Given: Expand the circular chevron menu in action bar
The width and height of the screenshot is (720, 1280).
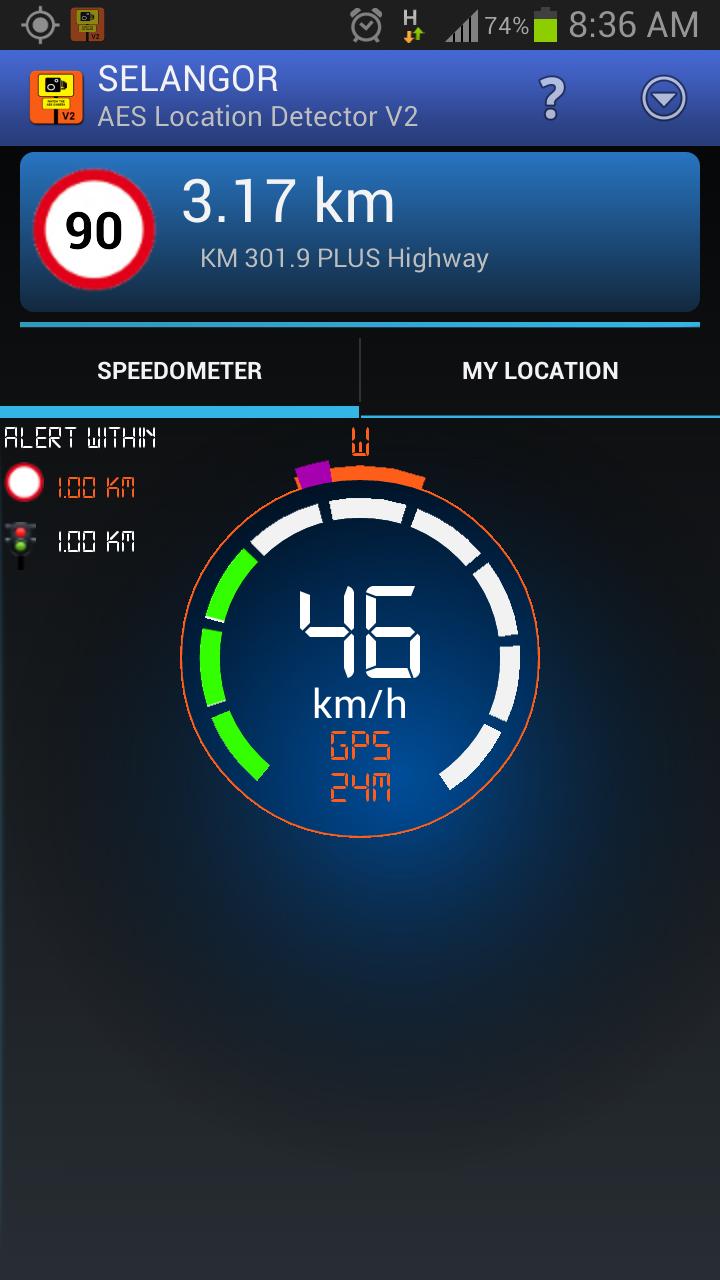Looking at the screenshot, I should pos(664,100).
